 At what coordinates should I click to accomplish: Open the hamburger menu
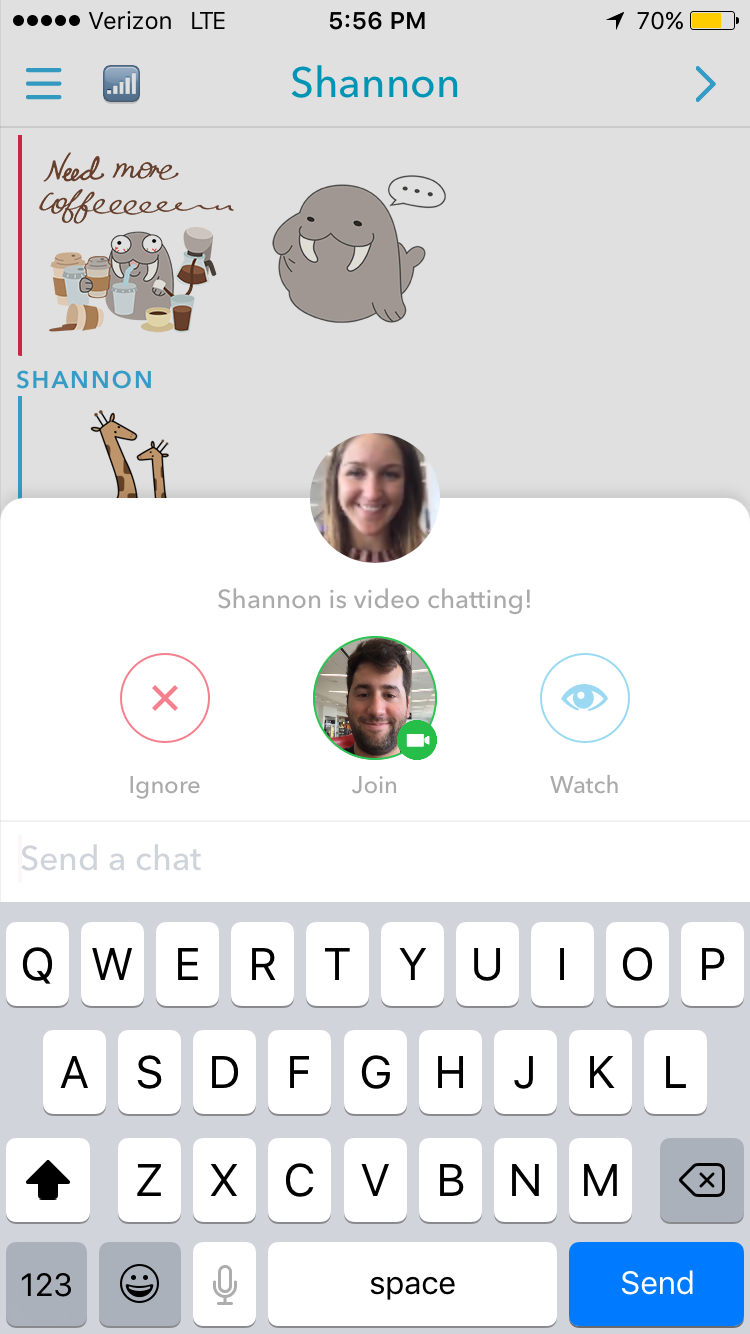point(44,84)
